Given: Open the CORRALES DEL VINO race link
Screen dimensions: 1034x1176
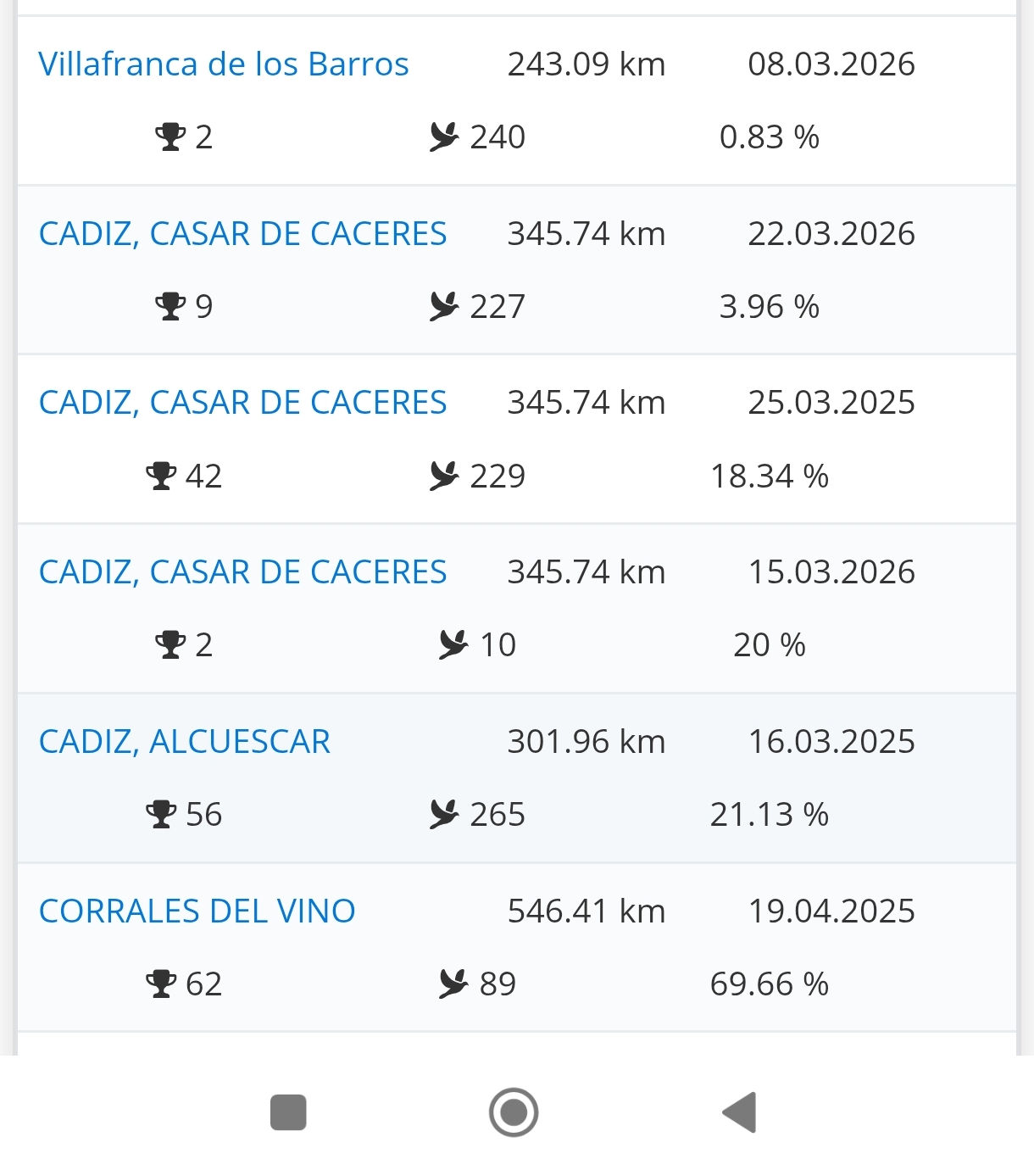Looking at the screenshot, I should [197, 911].
